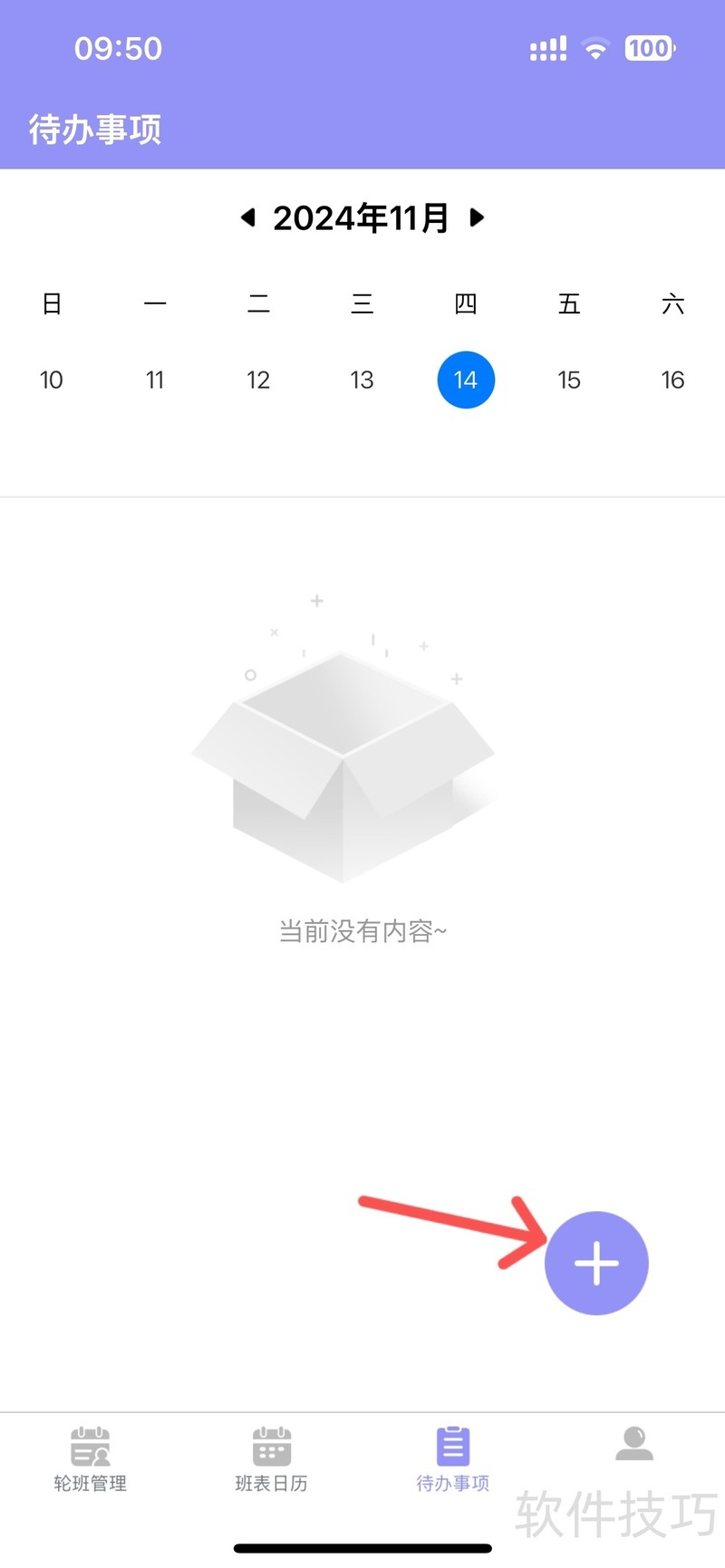Tap the highlighted date 14
Screen dimensions: 725x1568
coord(466,380)
